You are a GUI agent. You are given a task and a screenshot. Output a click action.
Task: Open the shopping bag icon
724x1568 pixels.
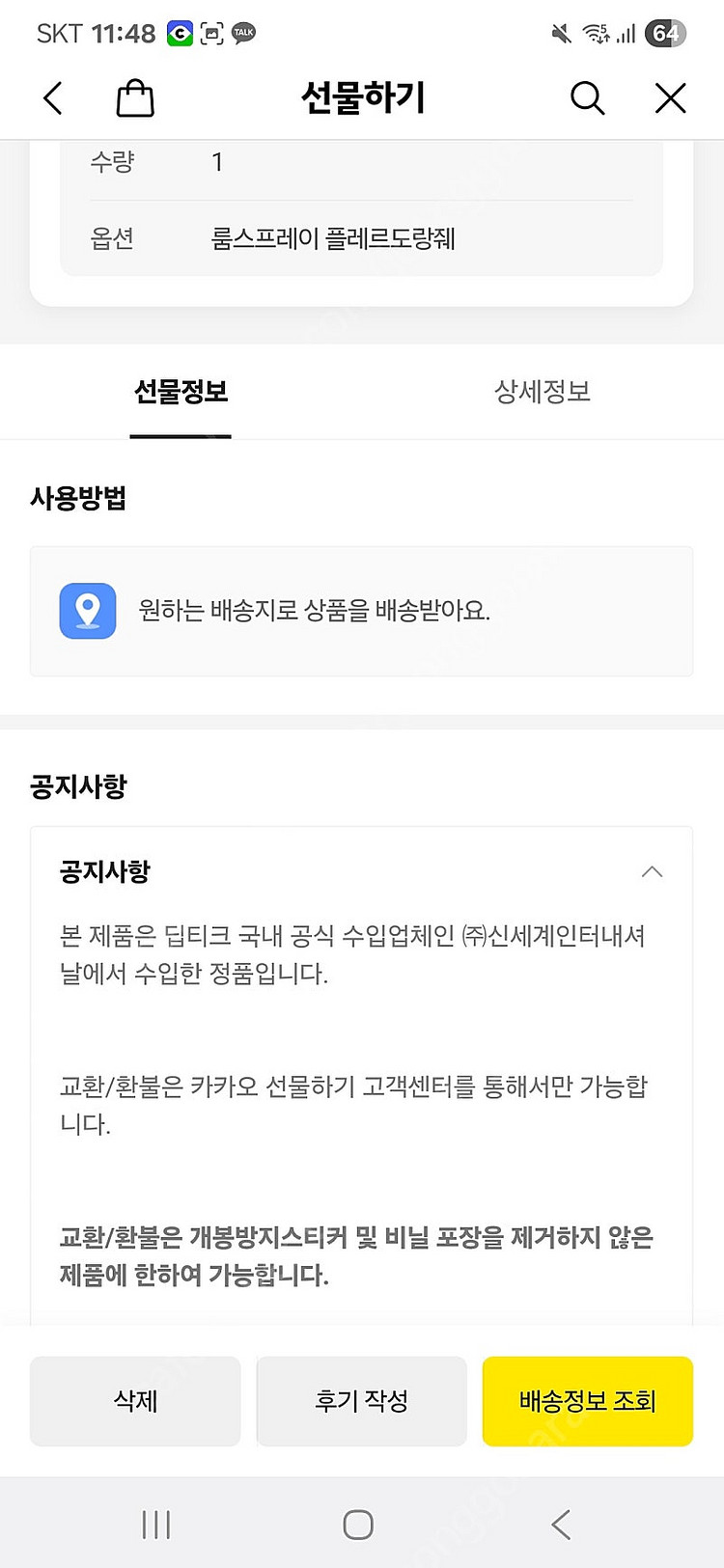(x=135, y=98)
